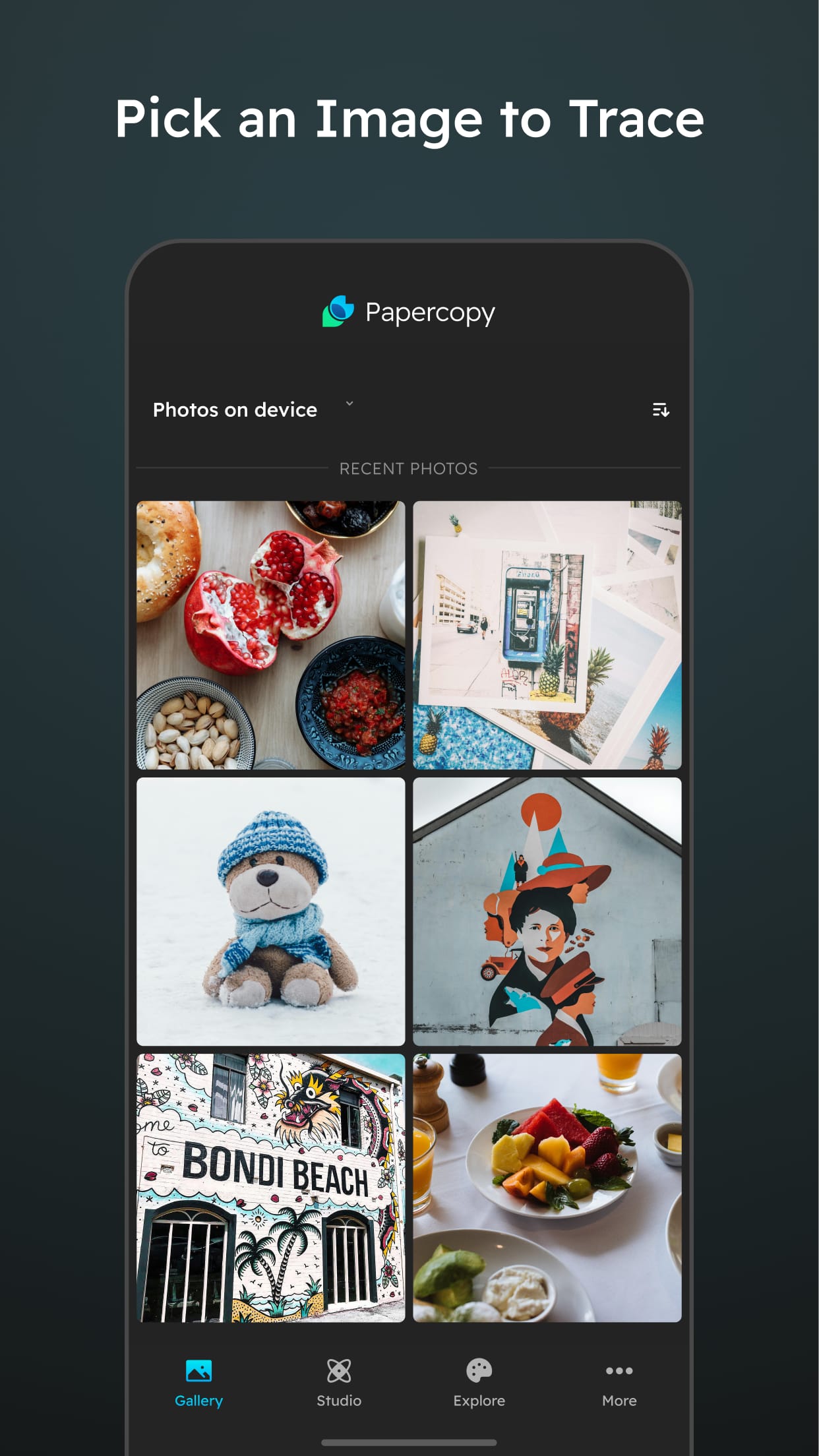
Task: Tap the Papercopy leaf logo
Action: [x=339, y=311]
